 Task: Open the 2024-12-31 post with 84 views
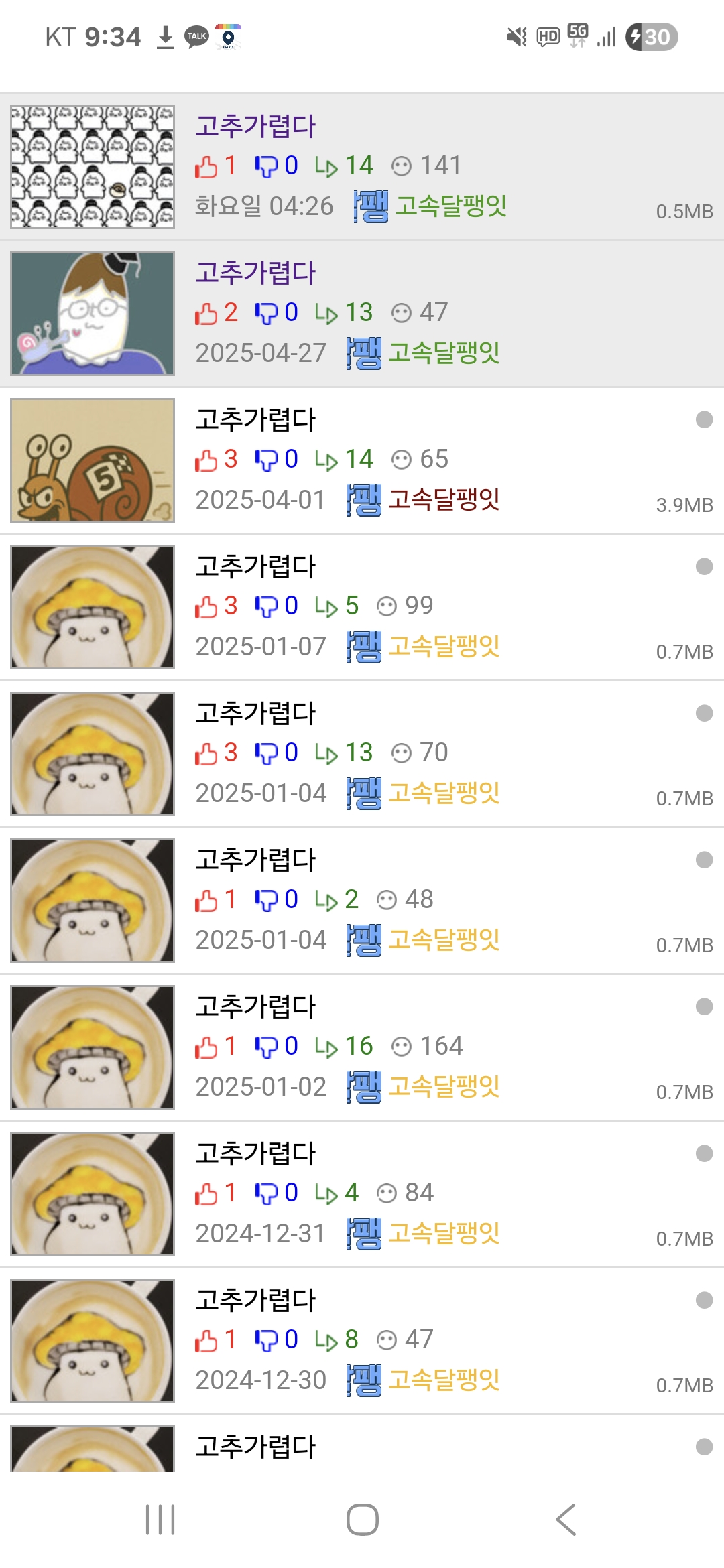click(x=255, y=1153)
